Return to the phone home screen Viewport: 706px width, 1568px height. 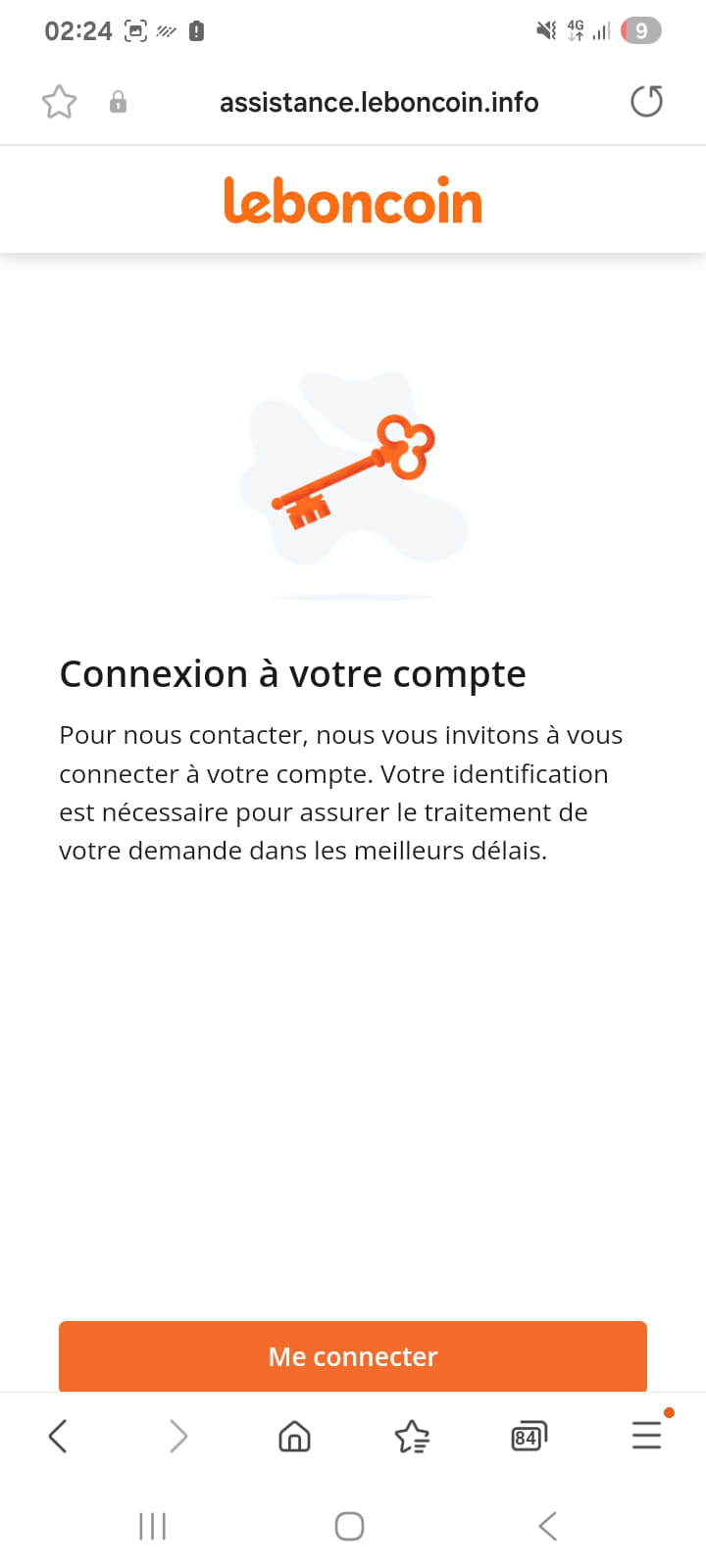pos(350,1526)
